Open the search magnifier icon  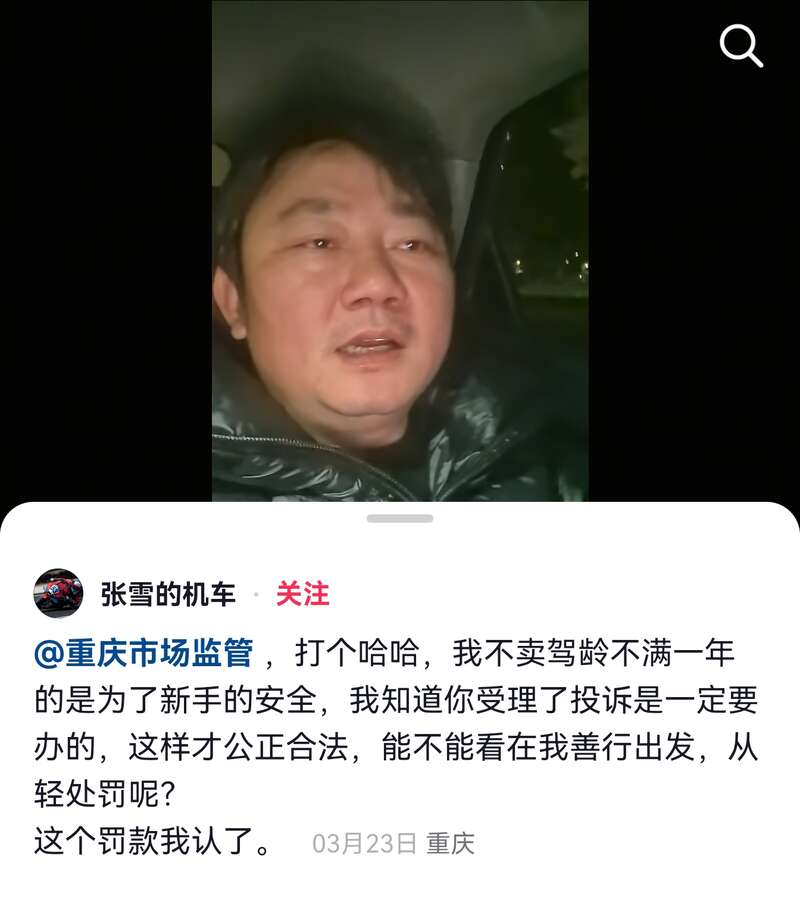click(741, 46)
